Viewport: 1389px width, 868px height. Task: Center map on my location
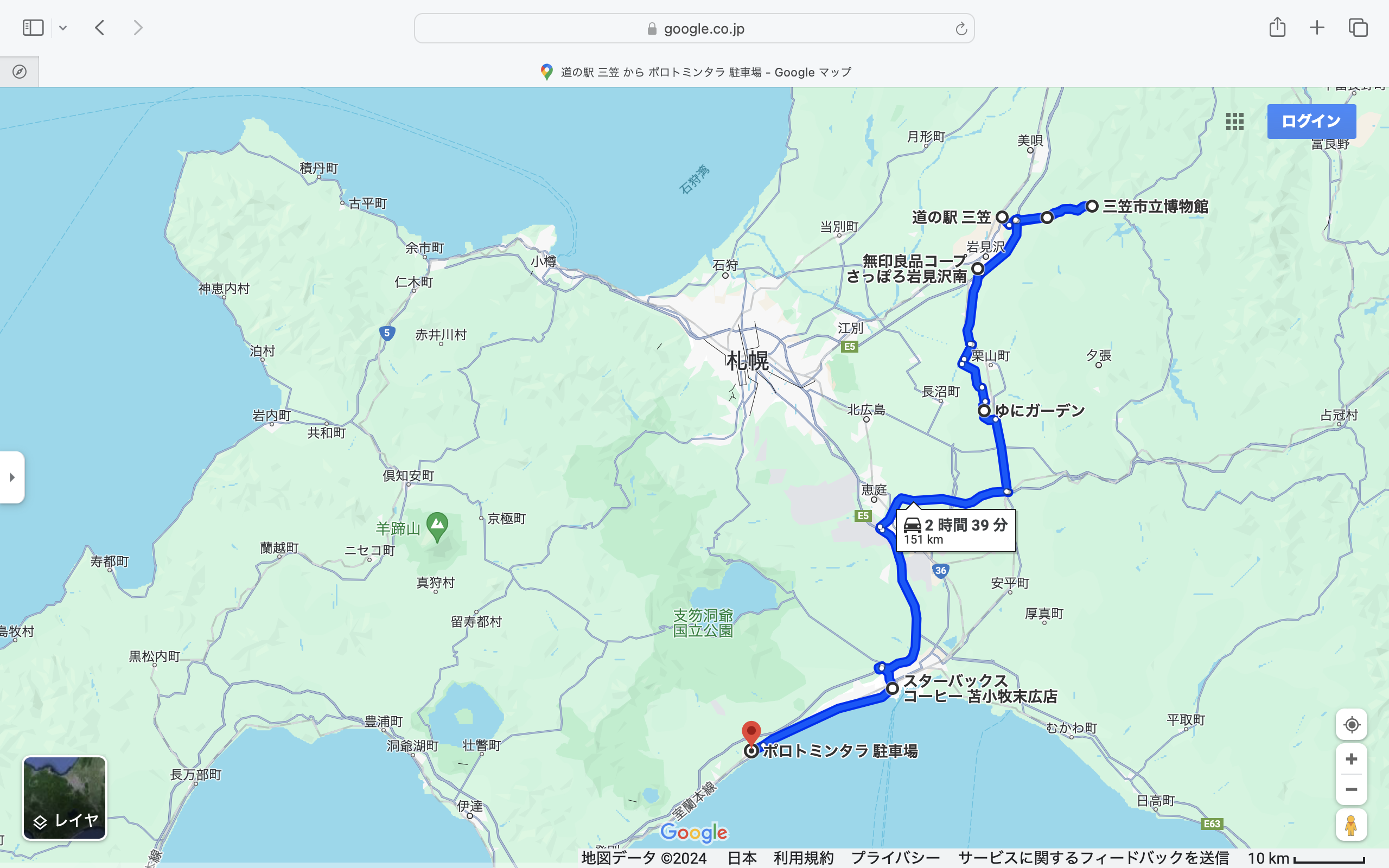pyautogui.click(x=1351, y=724)
